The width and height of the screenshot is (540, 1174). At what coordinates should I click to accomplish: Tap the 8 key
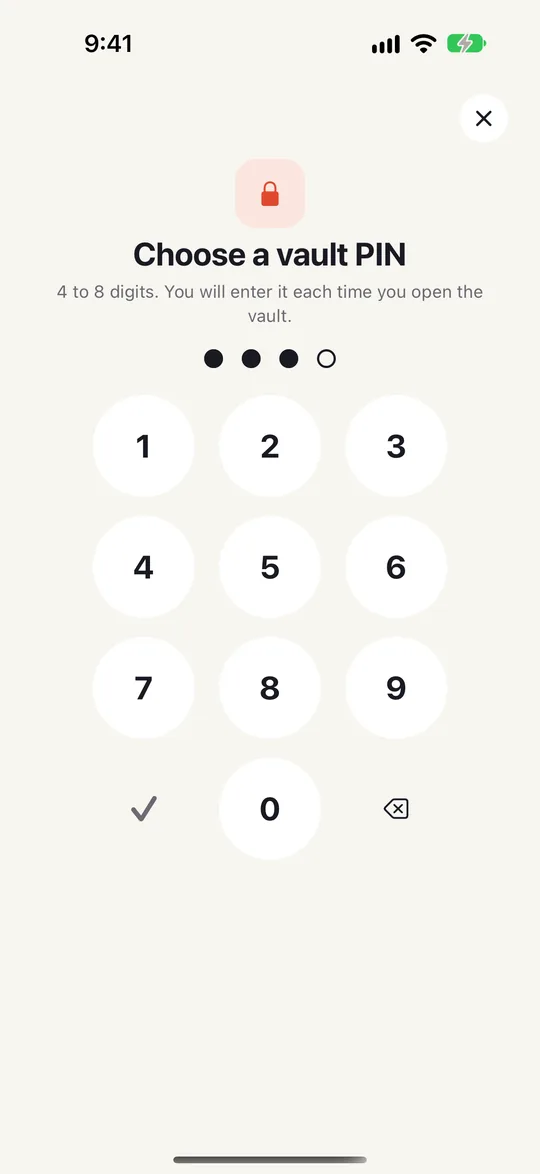tap(270, 687)
